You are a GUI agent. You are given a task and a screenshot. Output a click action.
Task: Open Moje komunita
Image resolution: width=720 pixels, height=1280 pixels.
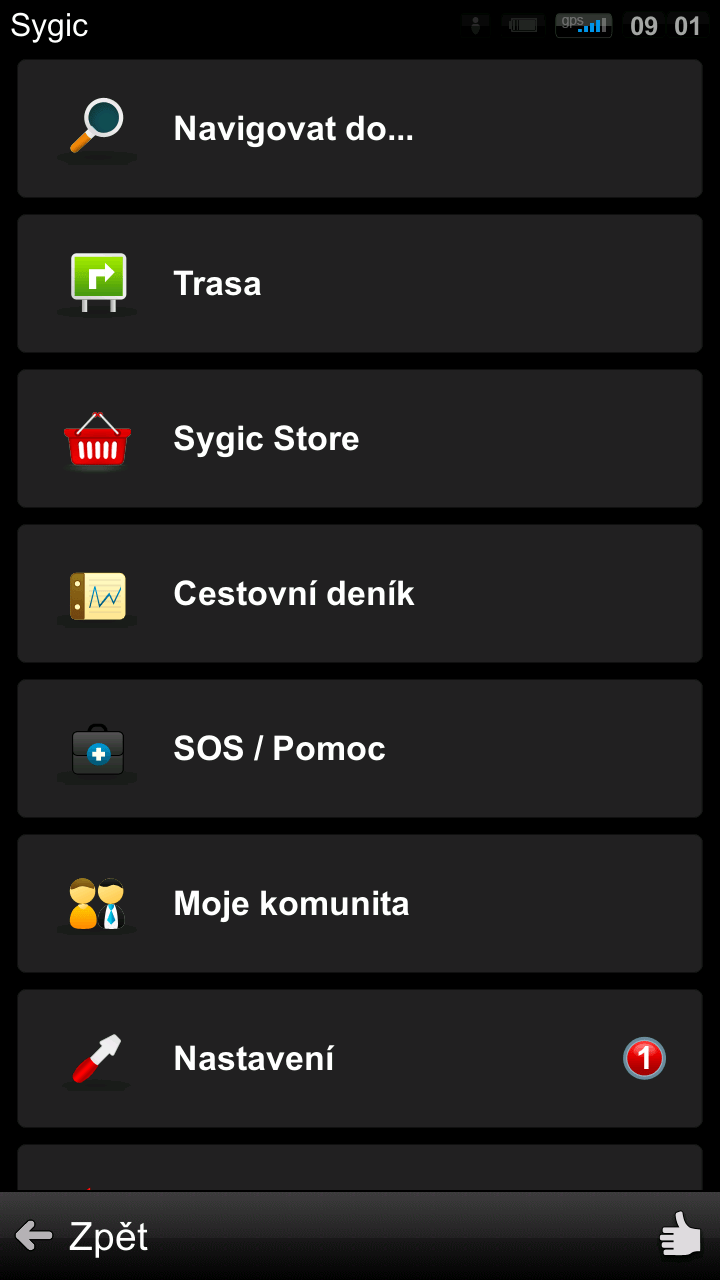click(x=360, y=903)
